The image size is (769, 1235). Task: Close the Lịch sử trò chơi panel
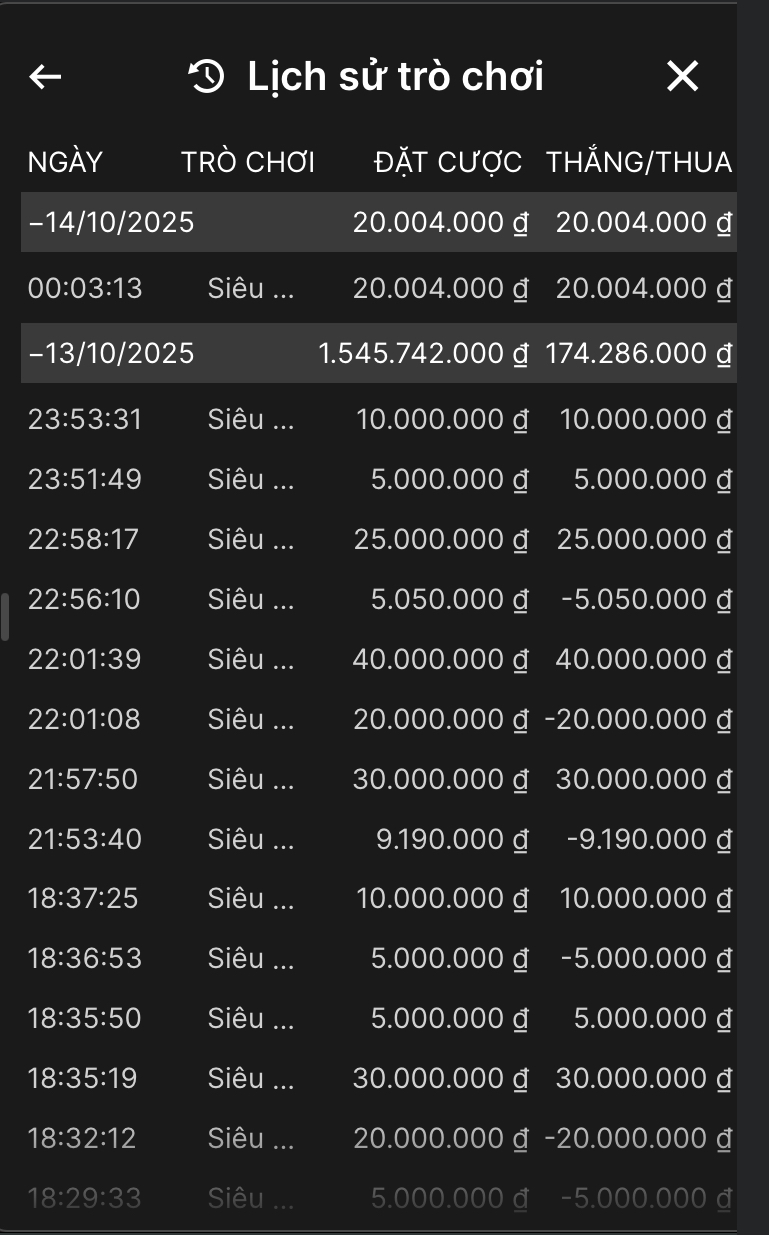tap(682, 76)
